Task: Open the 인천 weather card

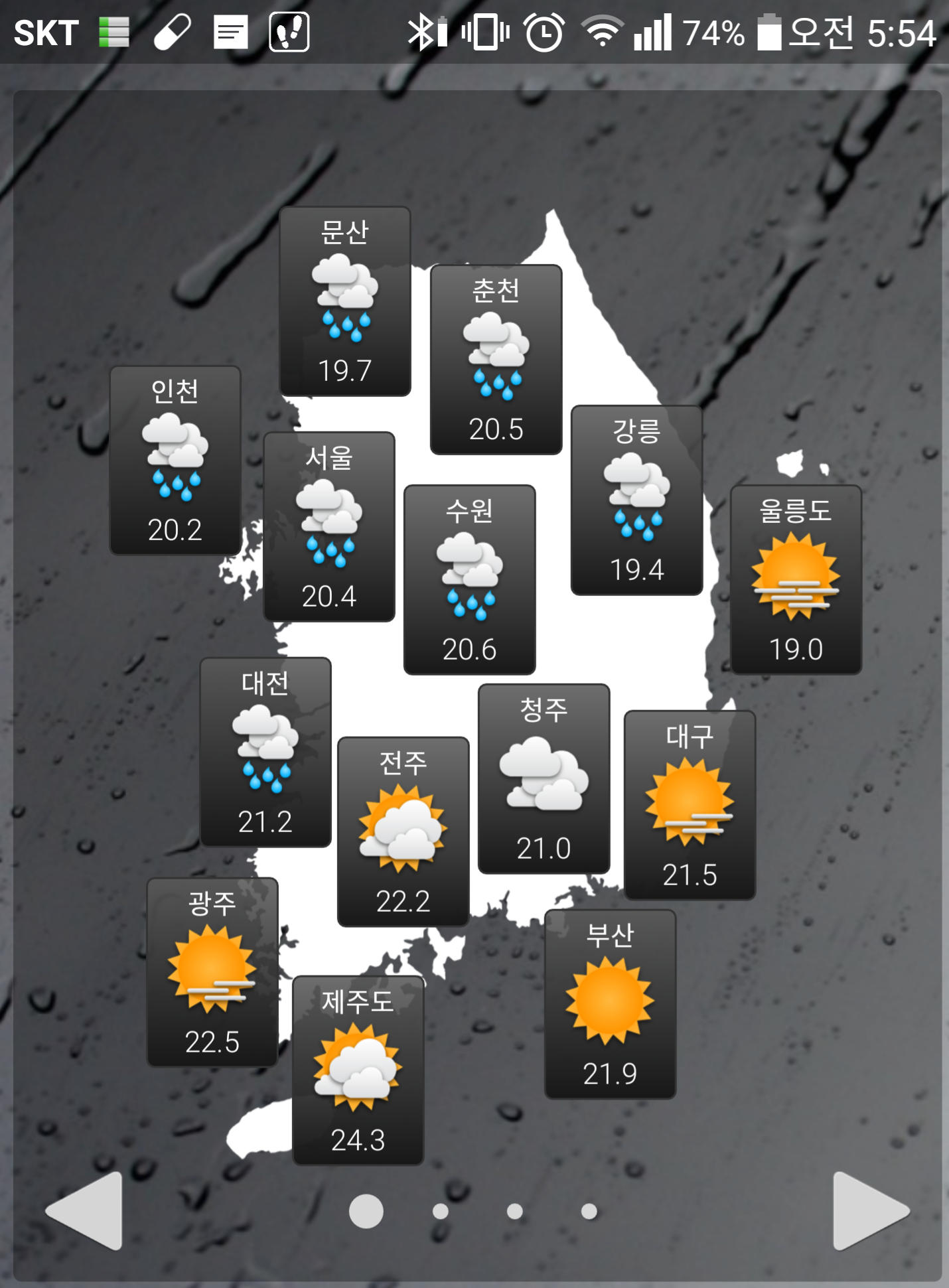Action: [x=175, y=461]
